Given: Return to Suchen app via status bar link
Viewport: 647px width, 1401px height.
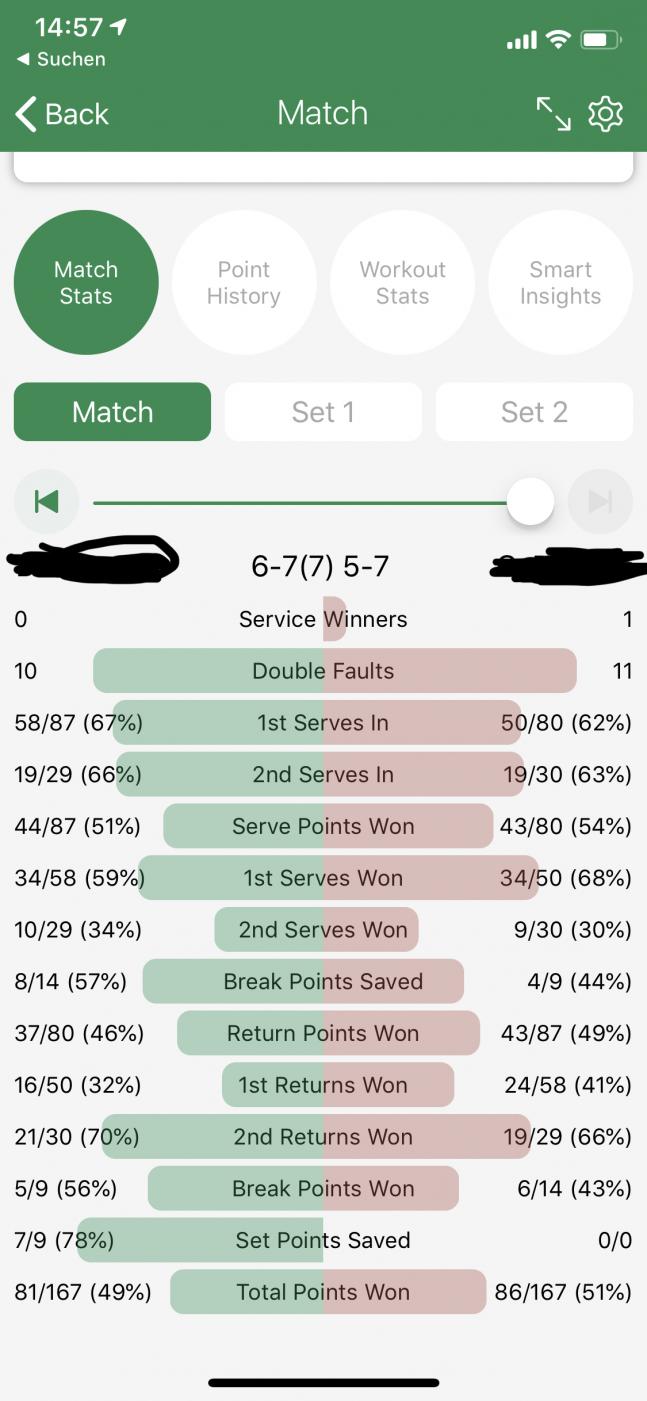Looking at the screenshot, I should click(x=61, y=60).
